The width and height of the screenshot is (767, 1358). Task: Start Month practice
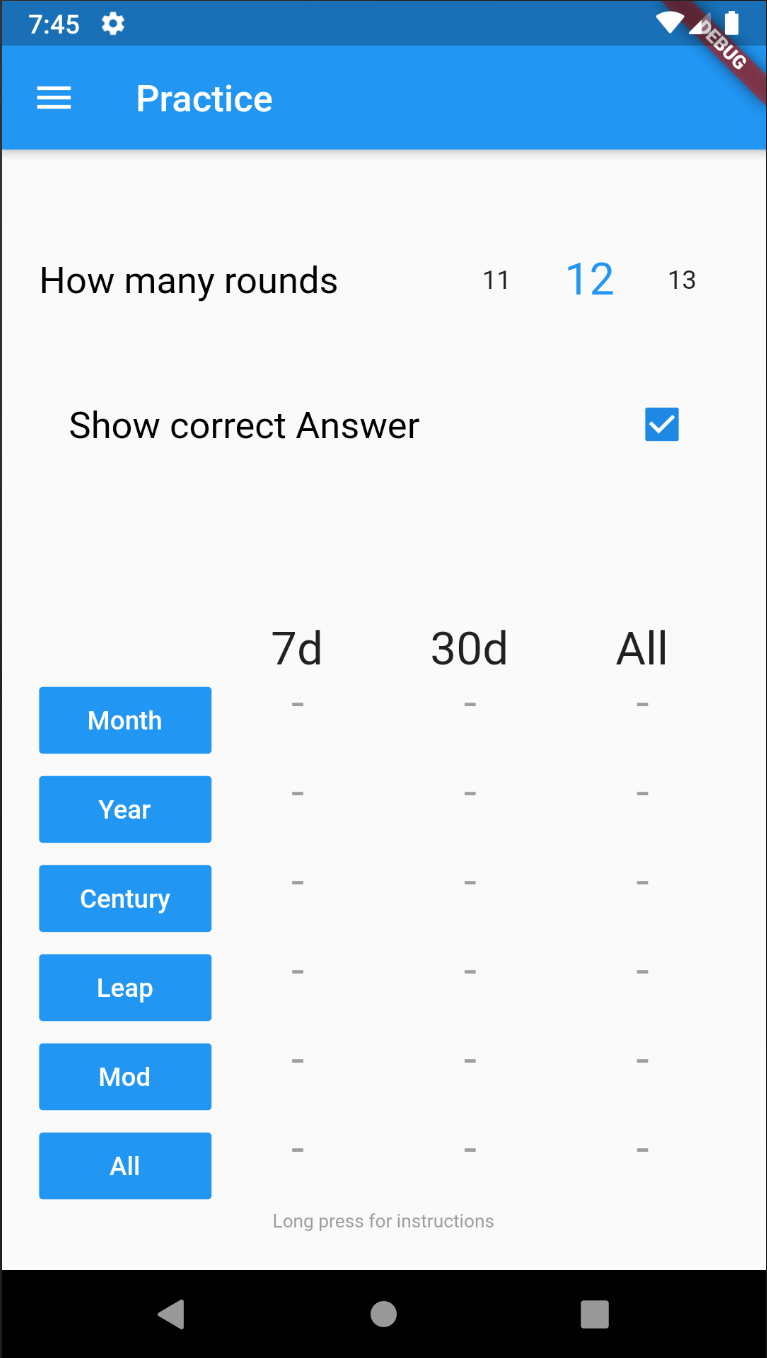click(x=125, y=720)
